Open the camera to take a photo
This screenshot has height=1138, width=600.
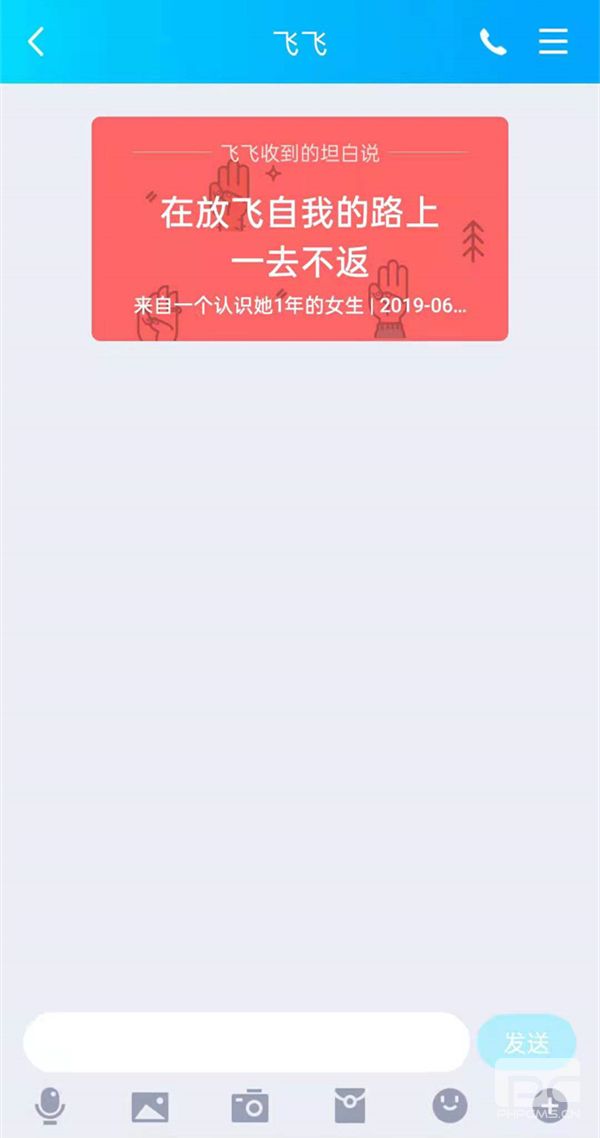pyautogui.click(x=250, y=1106)
